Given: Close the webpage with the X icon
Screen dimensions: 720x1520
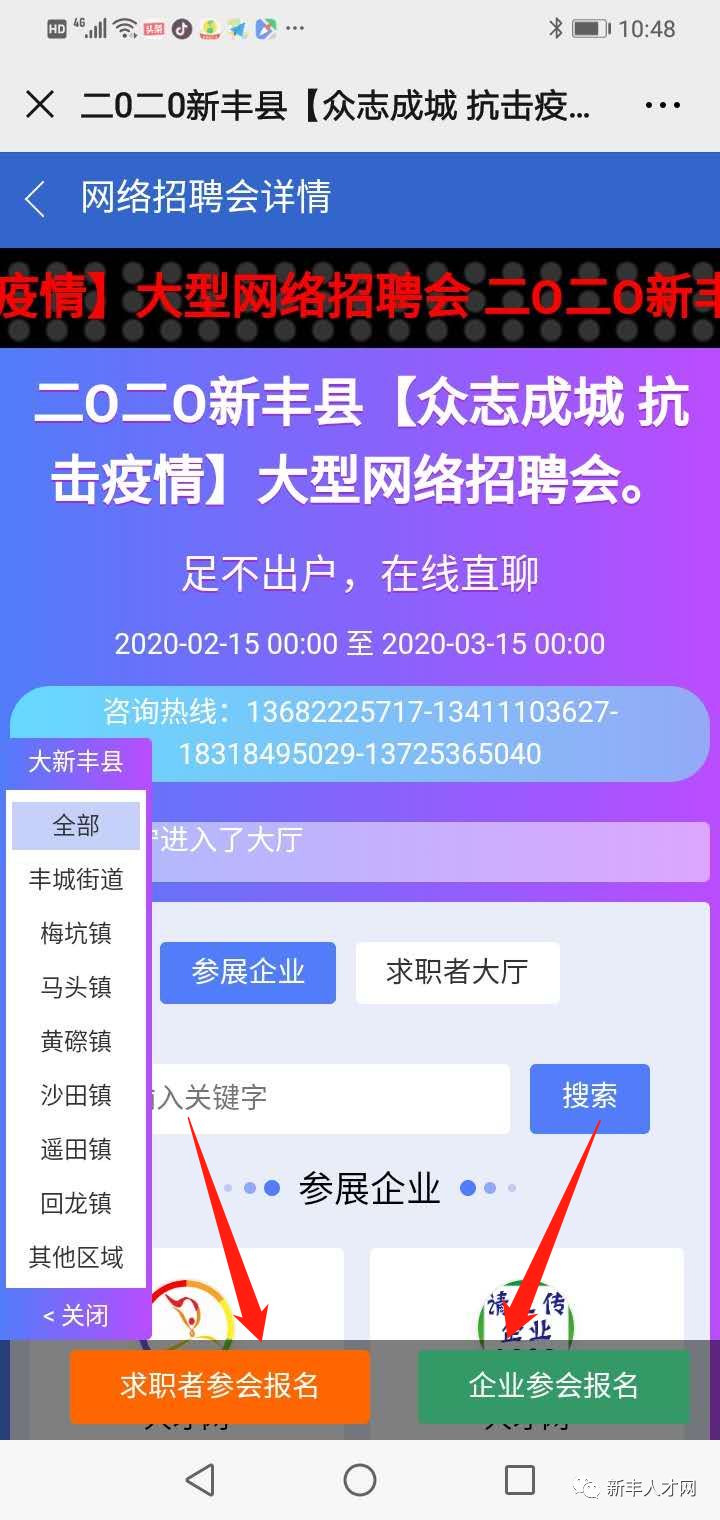Looking at the screenshot, I should coord(40,105).
